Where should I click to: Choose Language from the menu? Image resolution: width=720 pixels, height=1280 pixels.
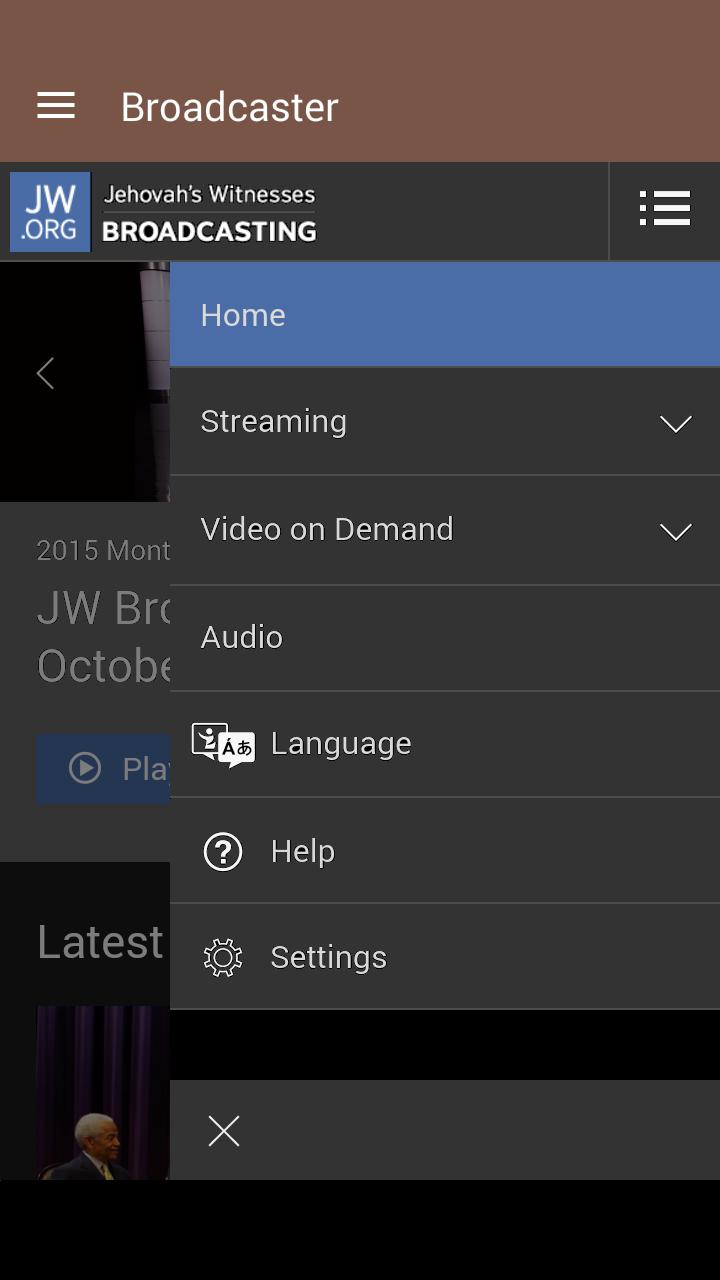340,743
